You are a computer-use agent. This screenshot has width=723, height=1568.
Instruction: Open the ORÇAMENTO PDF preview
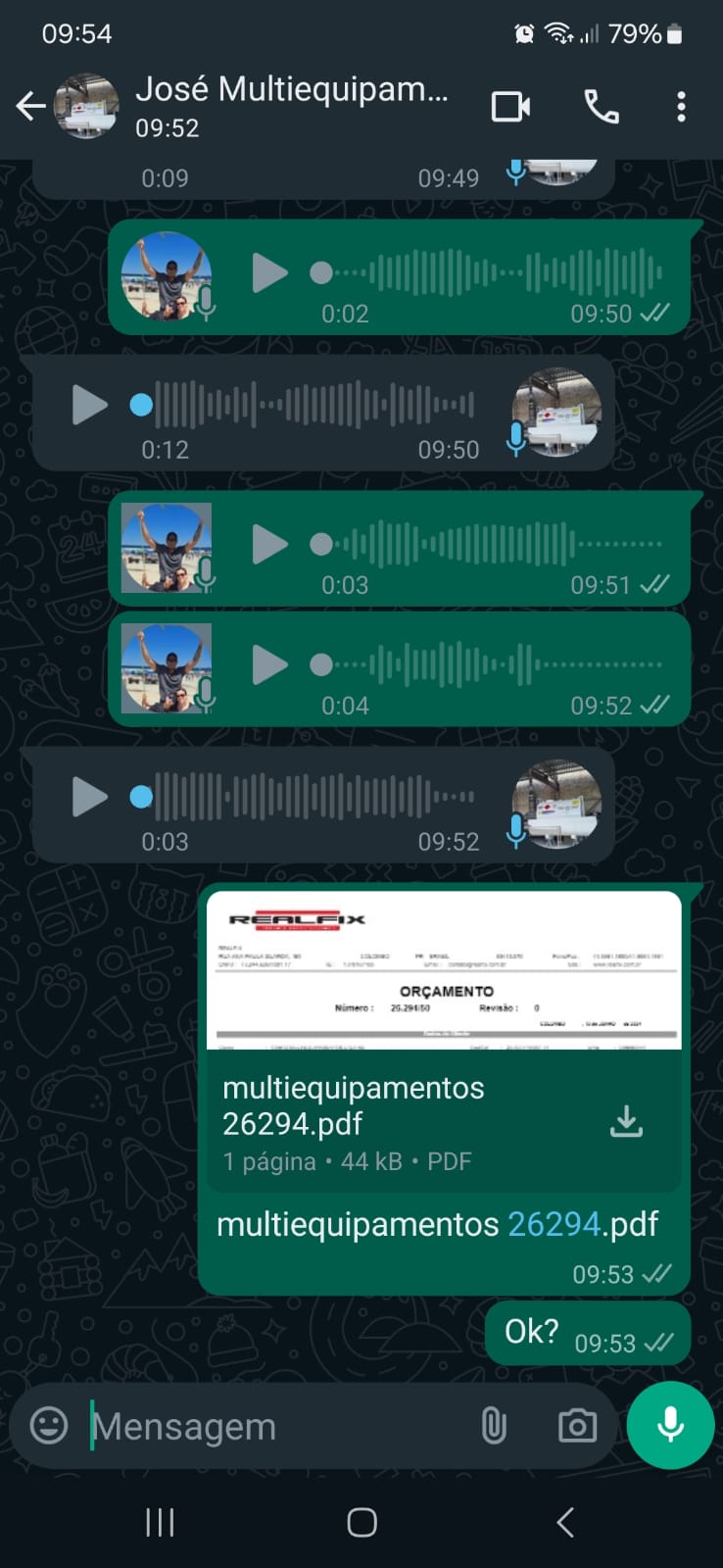444,970
